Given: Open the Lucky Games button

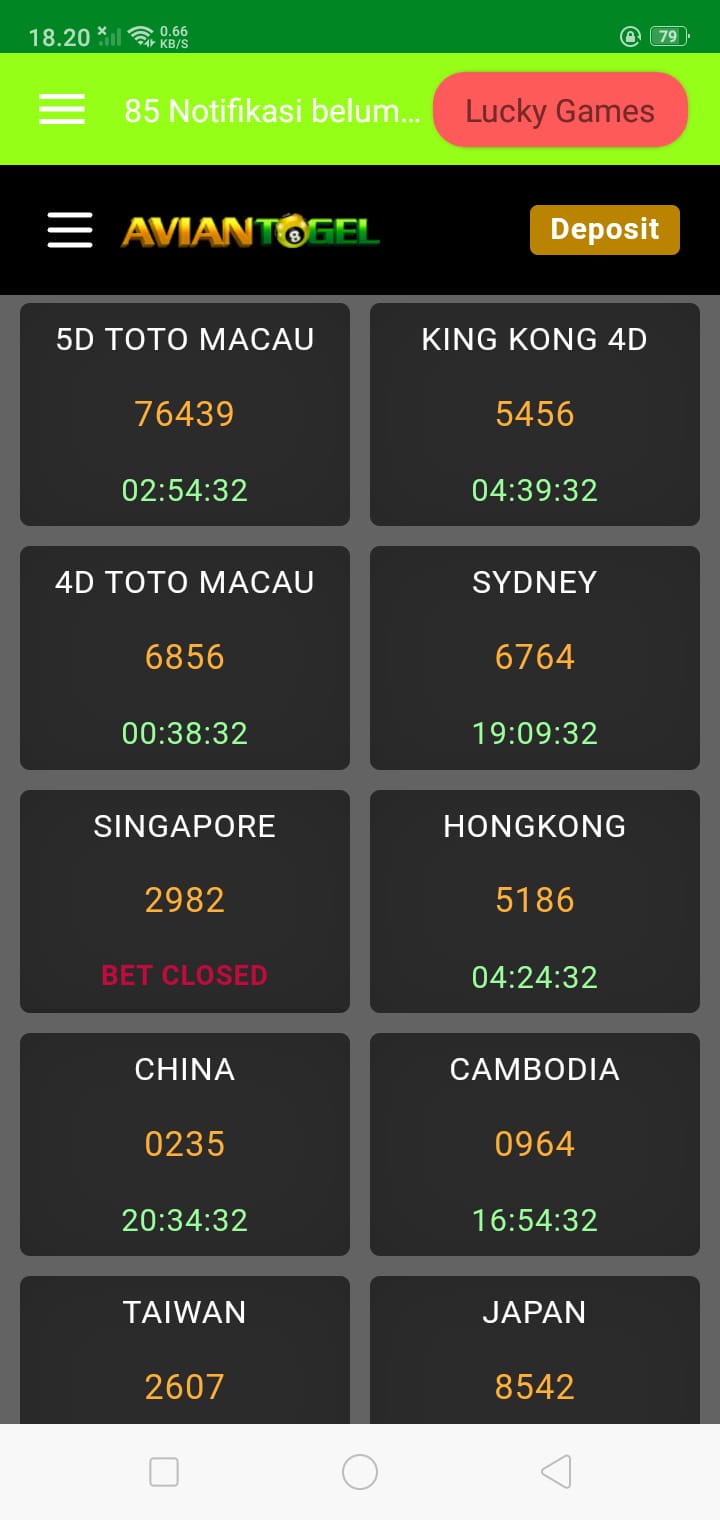Looking at the screenshot, I should (x=560, y=110).
